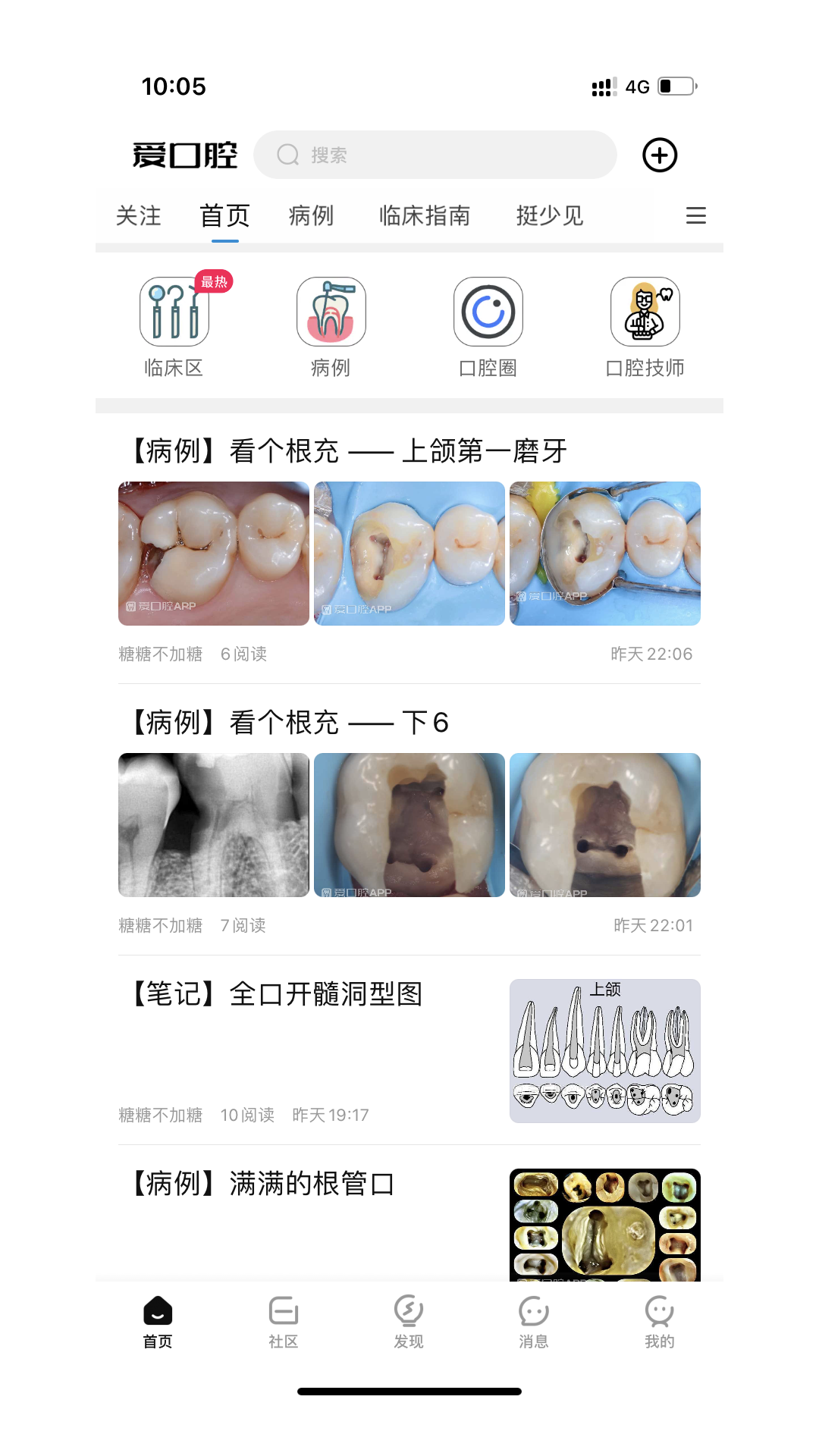Switch to the 挺少见 tab
This screenshot has height=1456, width=819.
(550, 216)
